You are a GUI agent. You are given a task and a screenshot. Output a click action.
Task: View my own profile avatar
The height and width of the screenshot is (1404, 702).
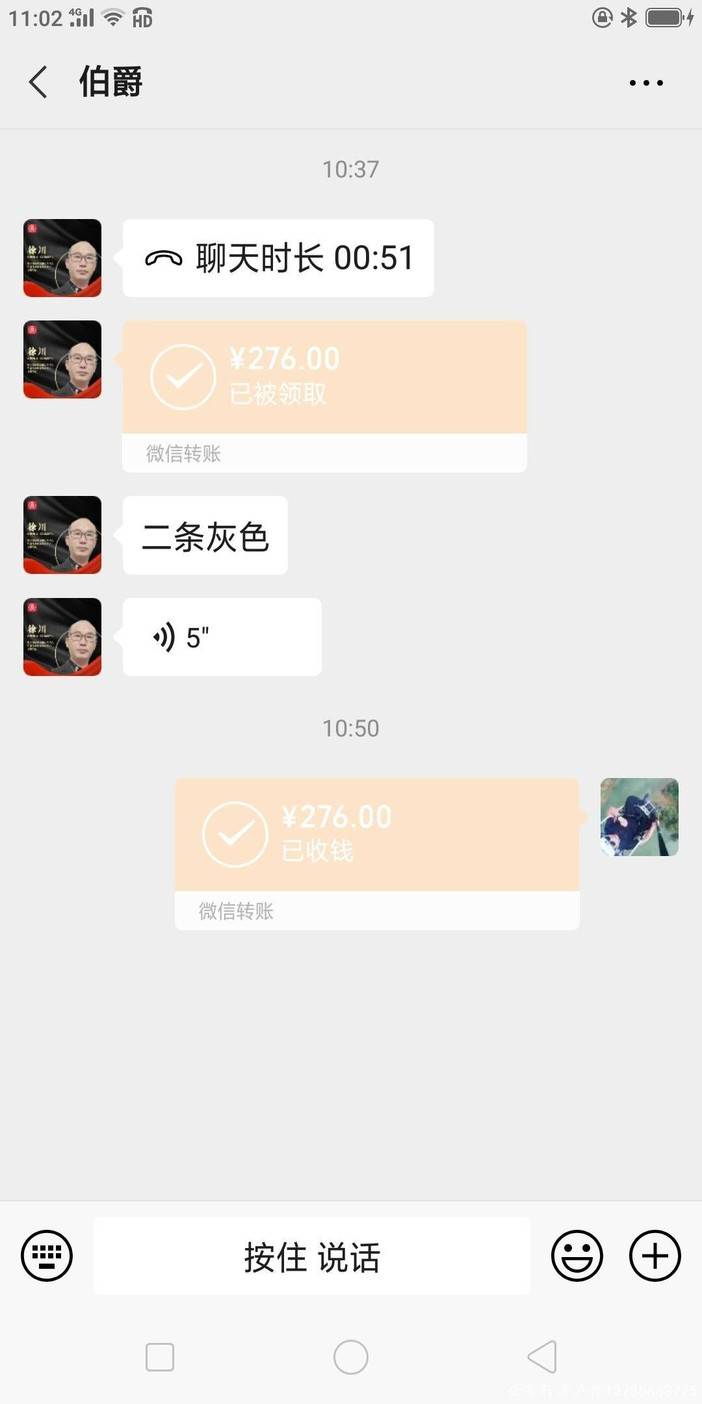pos(639,817)
